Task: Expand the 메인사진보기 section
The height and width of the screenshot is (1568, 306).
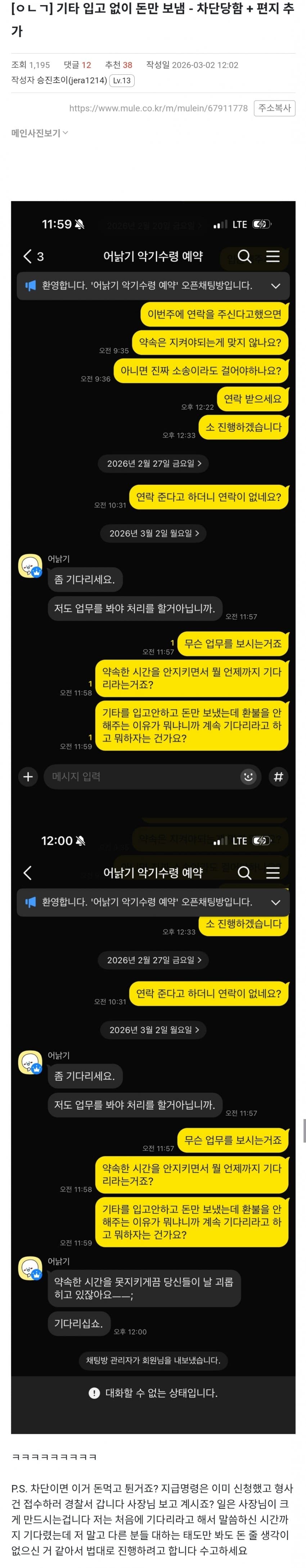Action: pyautogui.click(x=40, y=133)
